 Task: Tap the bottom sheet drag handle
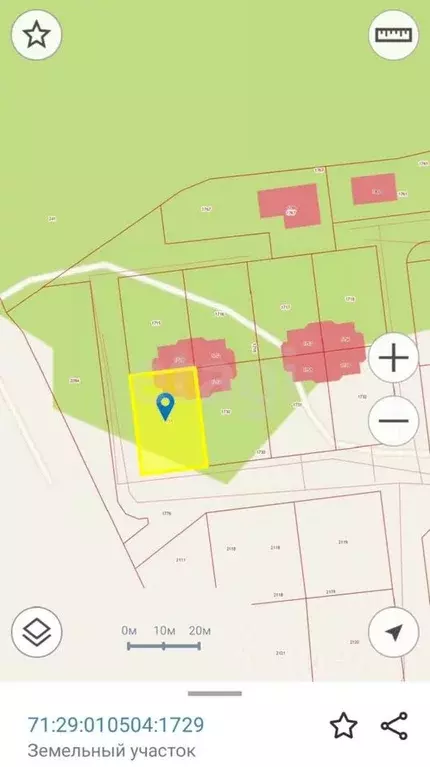pyautogui.click(x=215, y=693)
